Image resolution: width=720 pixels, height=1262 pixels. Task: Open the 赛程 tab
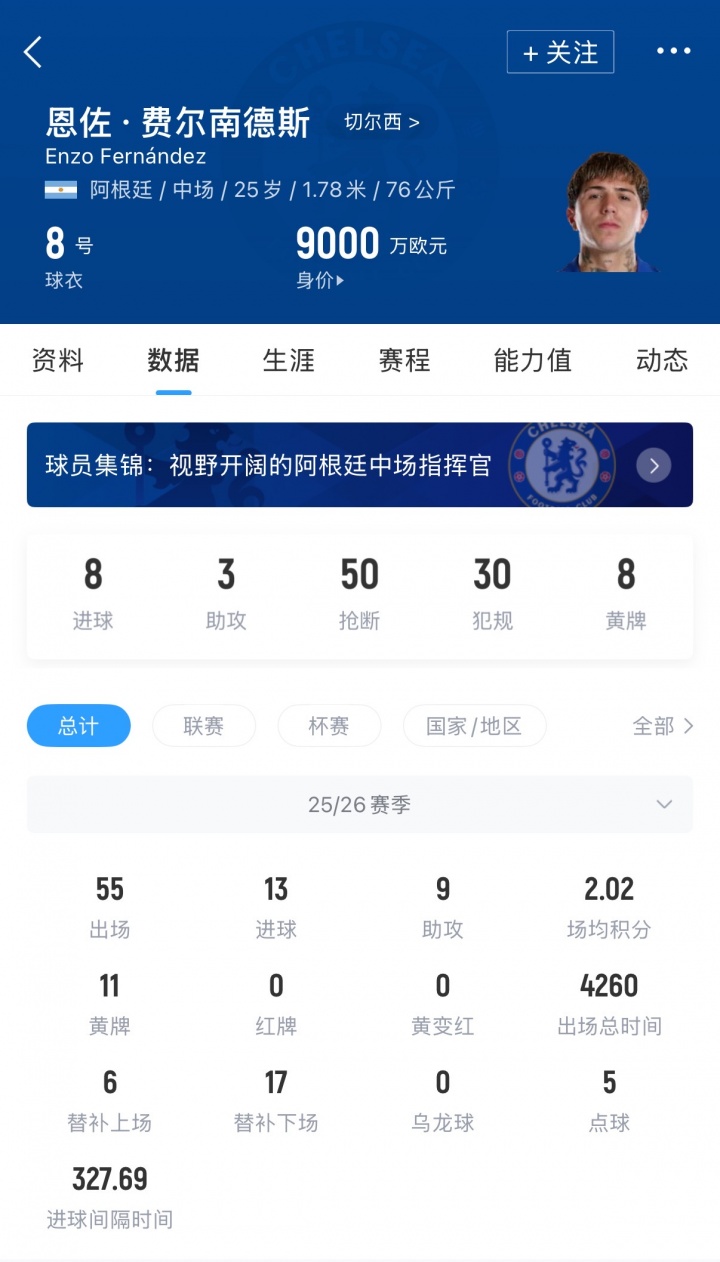(404, 360)
